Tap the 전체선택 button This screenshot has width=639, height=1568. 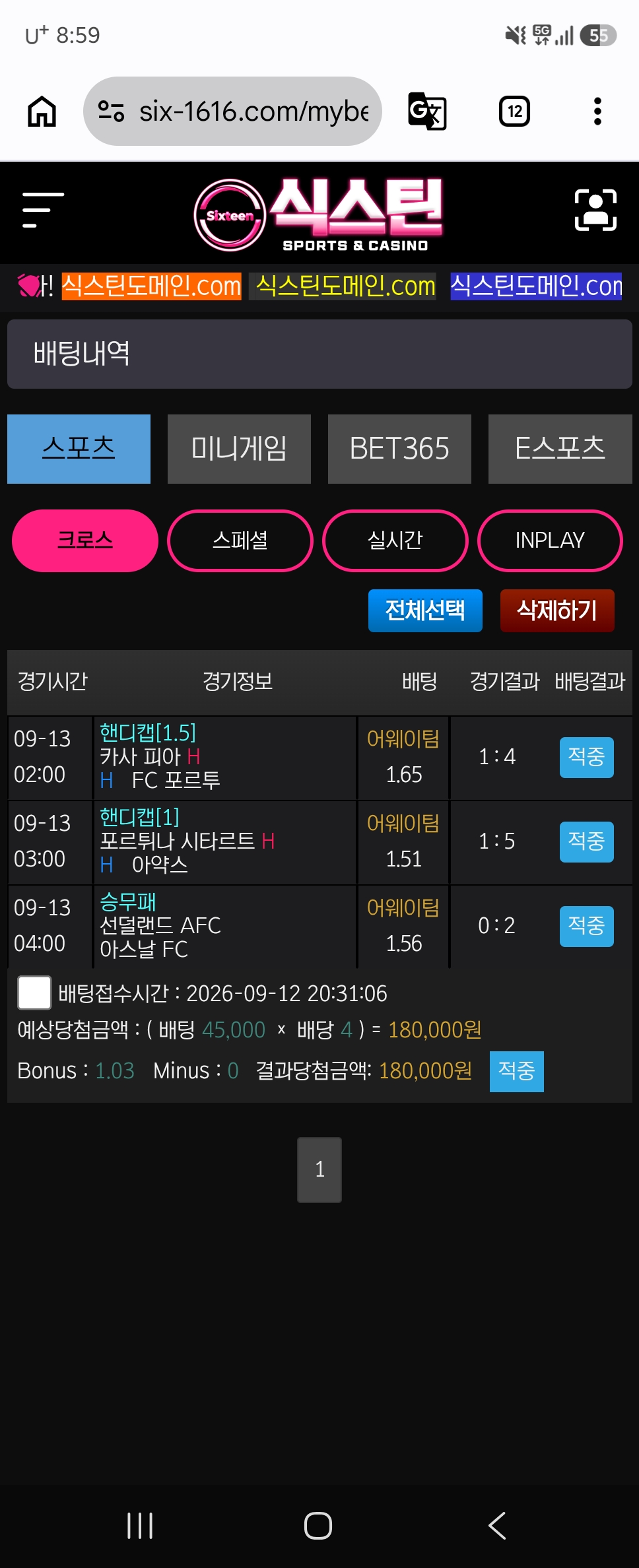point(425,610)
